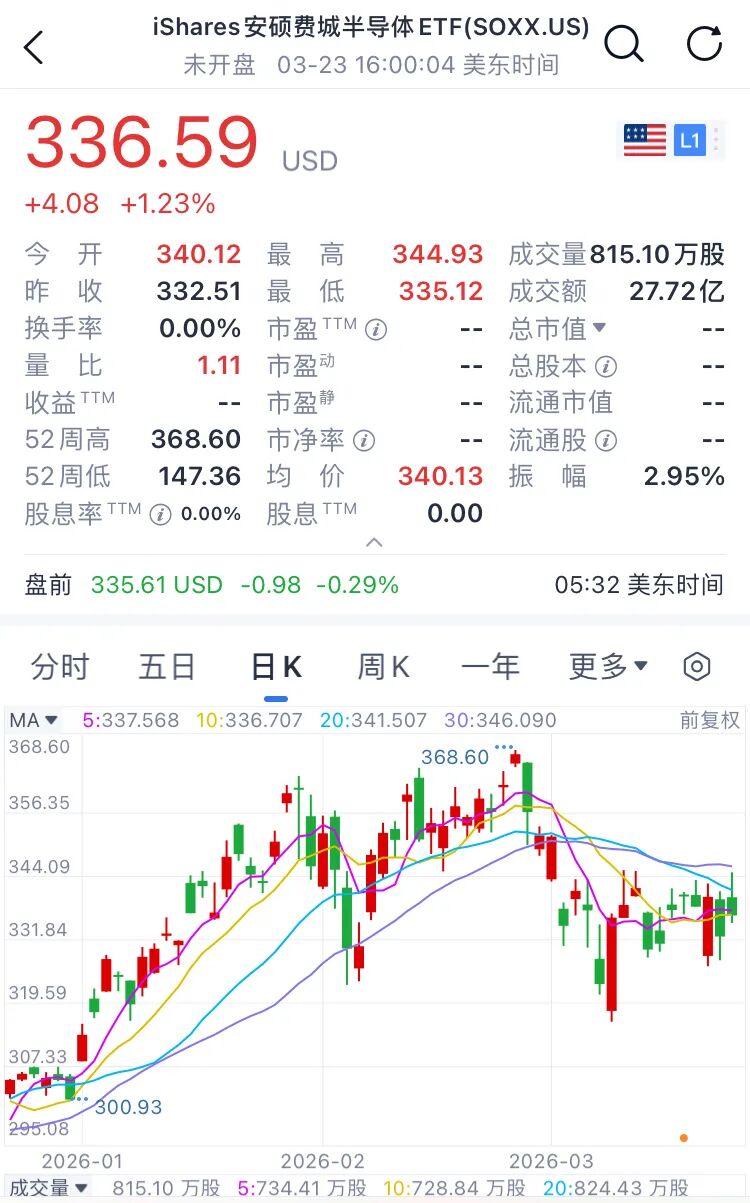Open the MA indicator dropdown
Screen dimensions: 750x1203
34,720
